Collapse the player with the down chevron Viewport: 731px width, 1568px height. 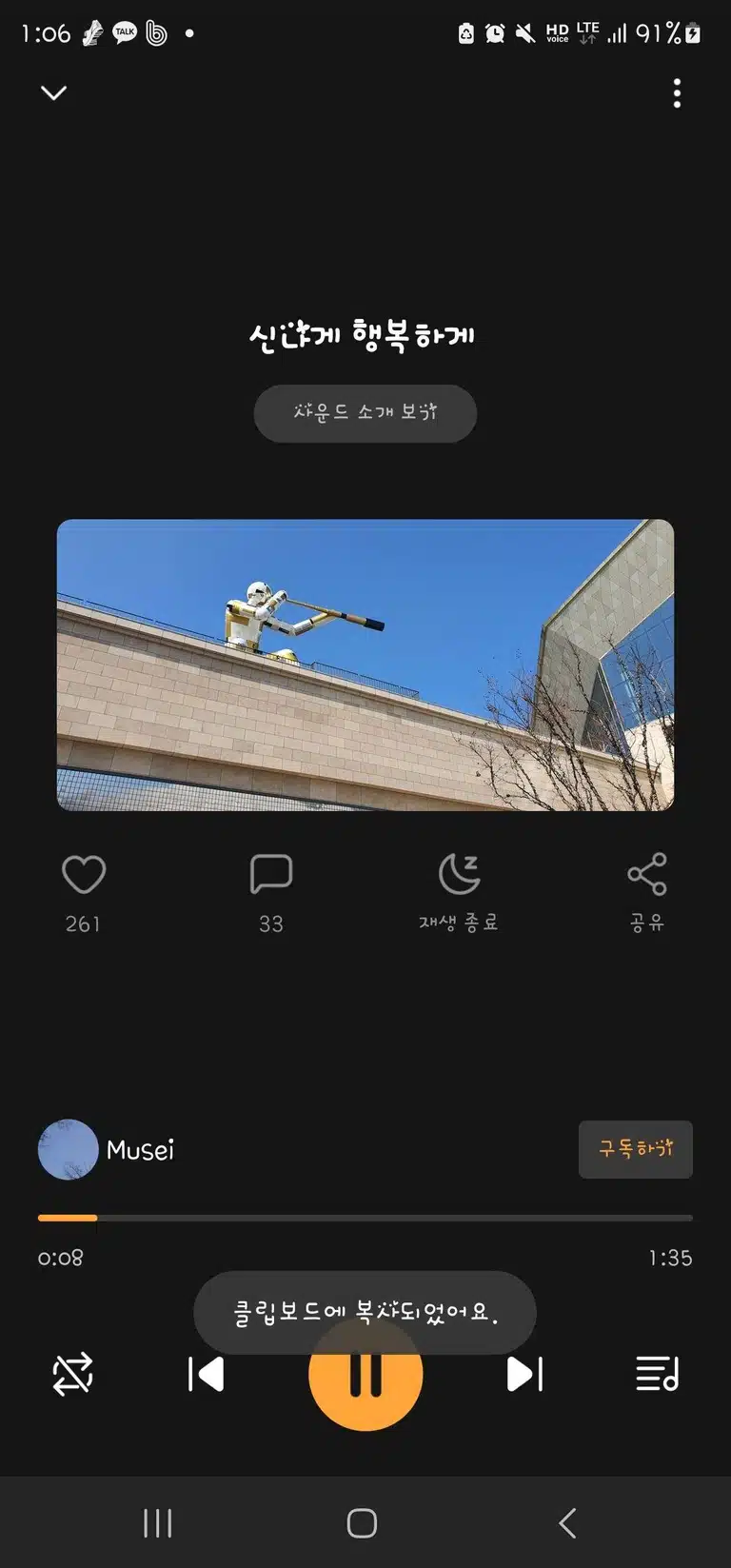pos(54,92)
